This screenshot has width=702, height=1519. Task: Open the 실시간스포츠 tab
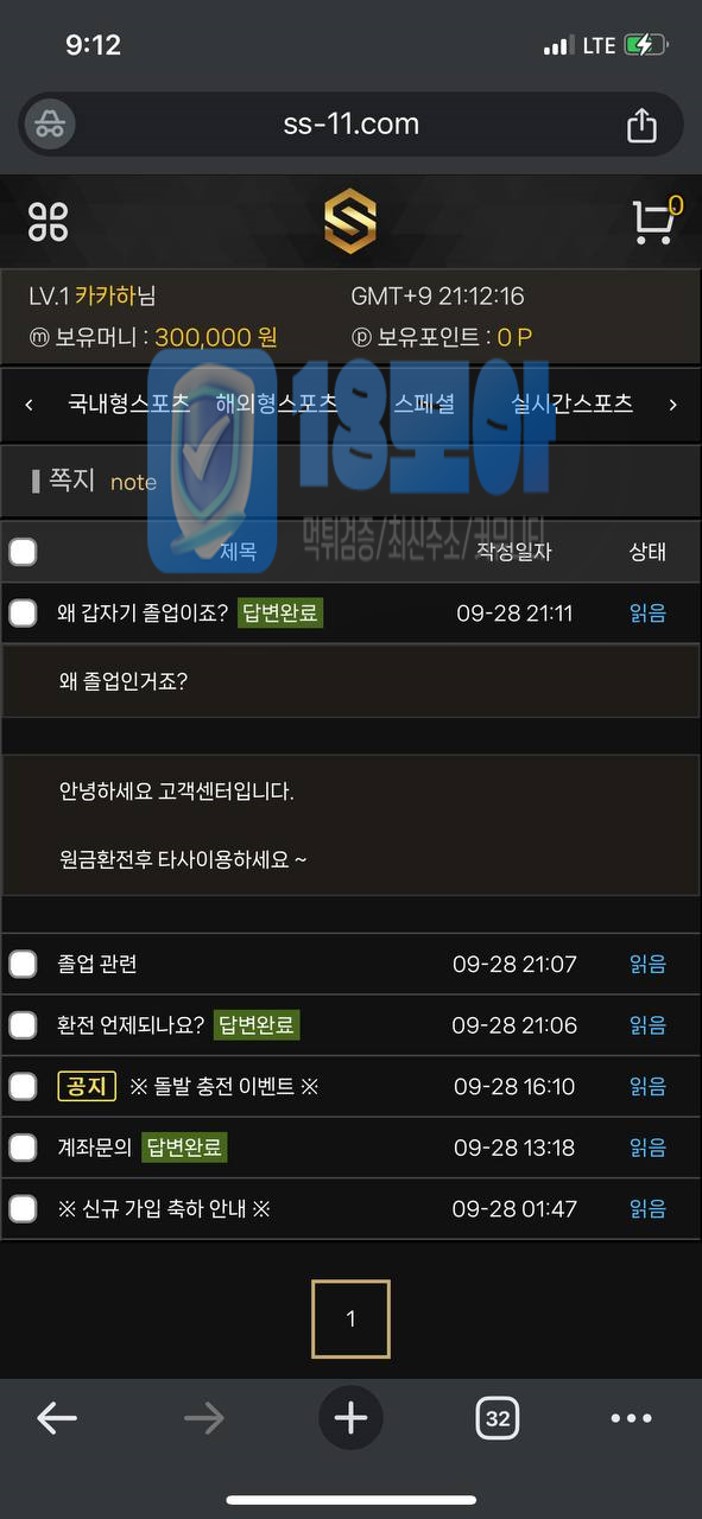[571, 404]
